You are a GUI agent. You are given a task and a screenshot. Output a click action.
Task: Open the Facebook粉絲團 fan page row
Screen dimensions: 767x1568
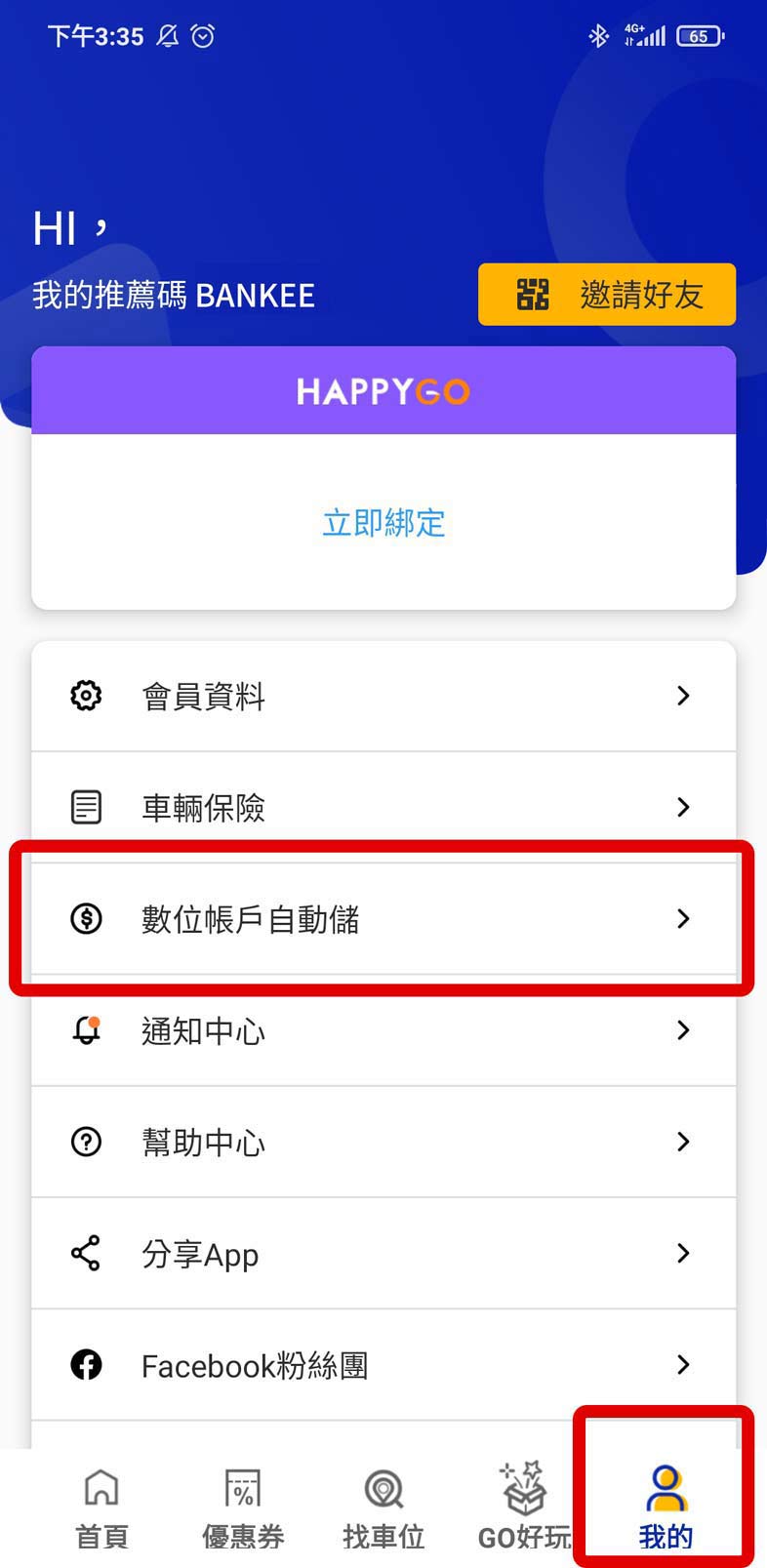[383, 1364]
